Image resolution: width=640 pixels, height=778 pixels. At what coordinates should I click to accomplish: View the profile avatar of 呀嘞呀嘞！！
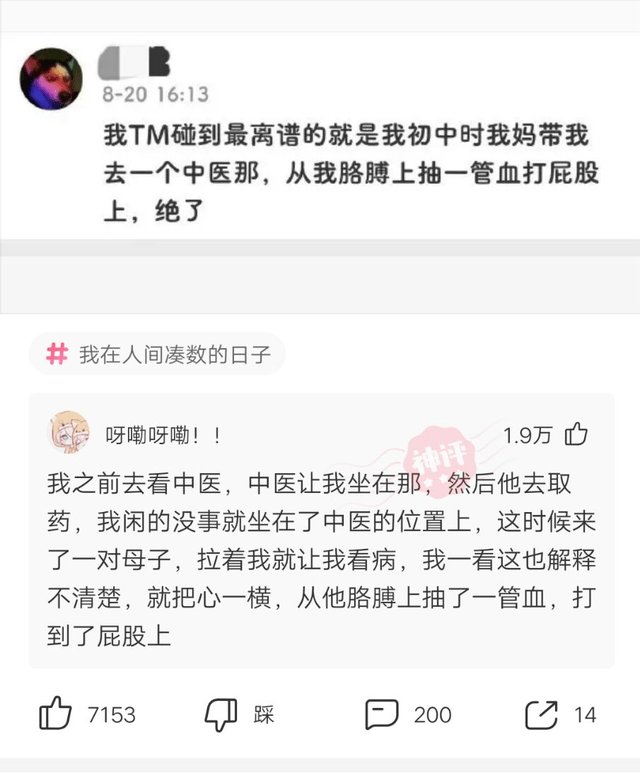click(x=69, y=433)
